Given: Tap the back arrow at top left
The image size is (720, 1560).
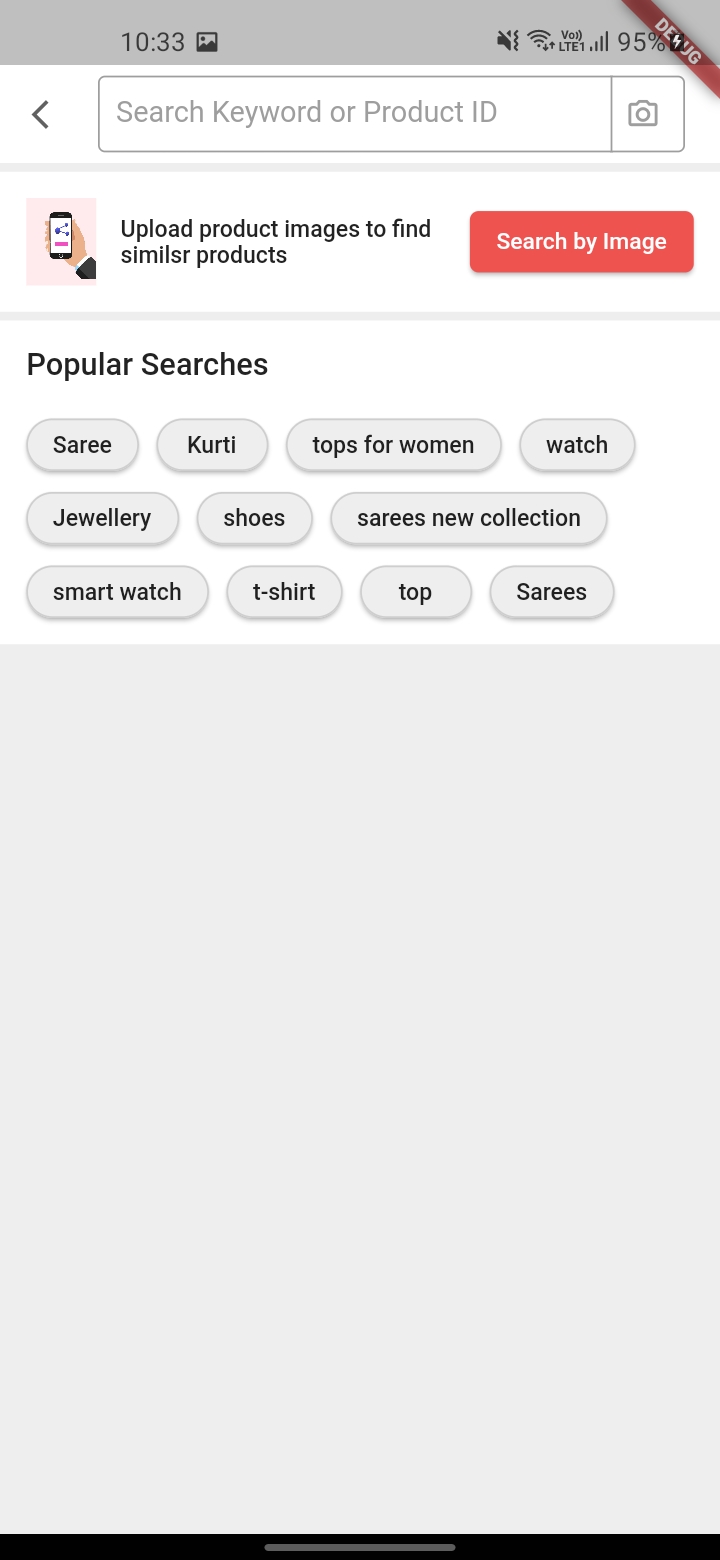Looking at the screenshot, I should pyautogui.click(x=40, y=113).
